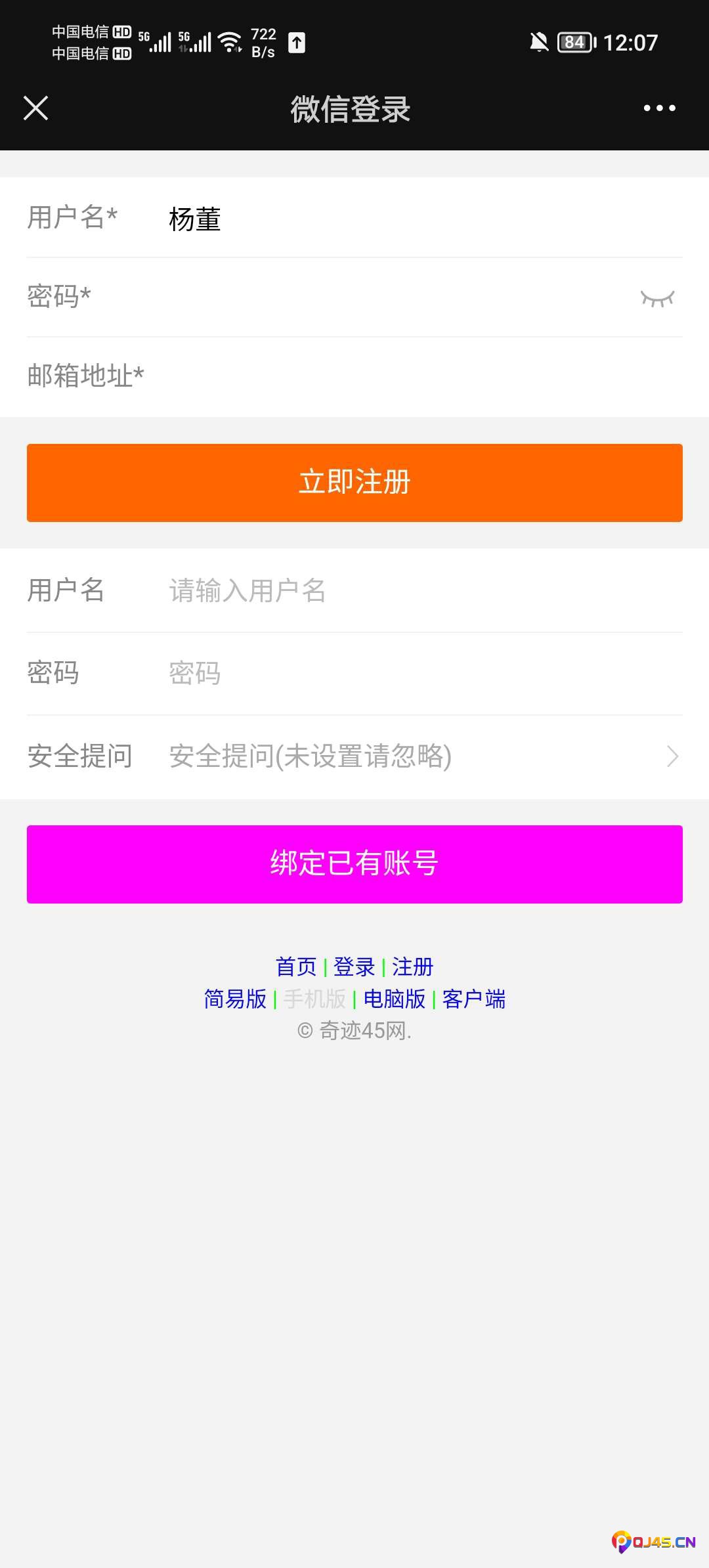Open the 首页 homepage link

pos(297,967)
